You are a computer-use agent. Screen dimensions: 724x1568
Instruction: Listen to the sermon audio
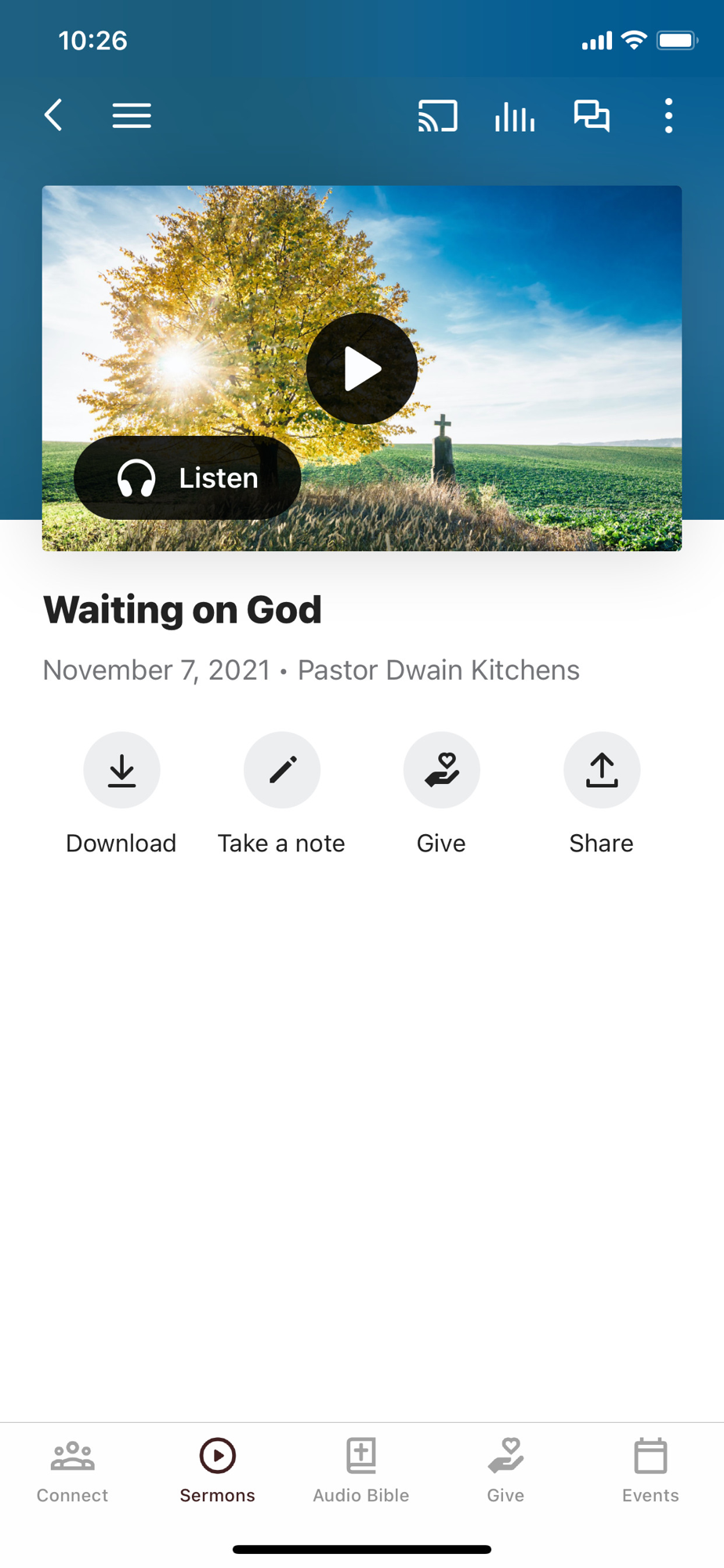coord(188,477)
